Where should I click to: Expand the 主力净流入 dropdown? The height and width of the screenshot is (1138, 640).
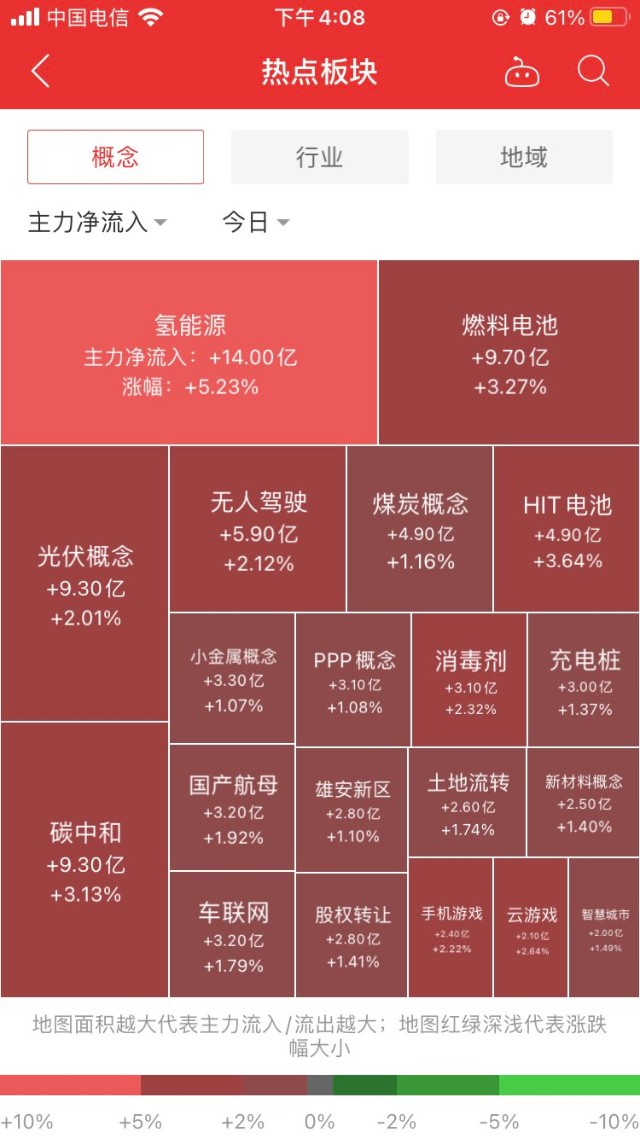tap(97, 222)
